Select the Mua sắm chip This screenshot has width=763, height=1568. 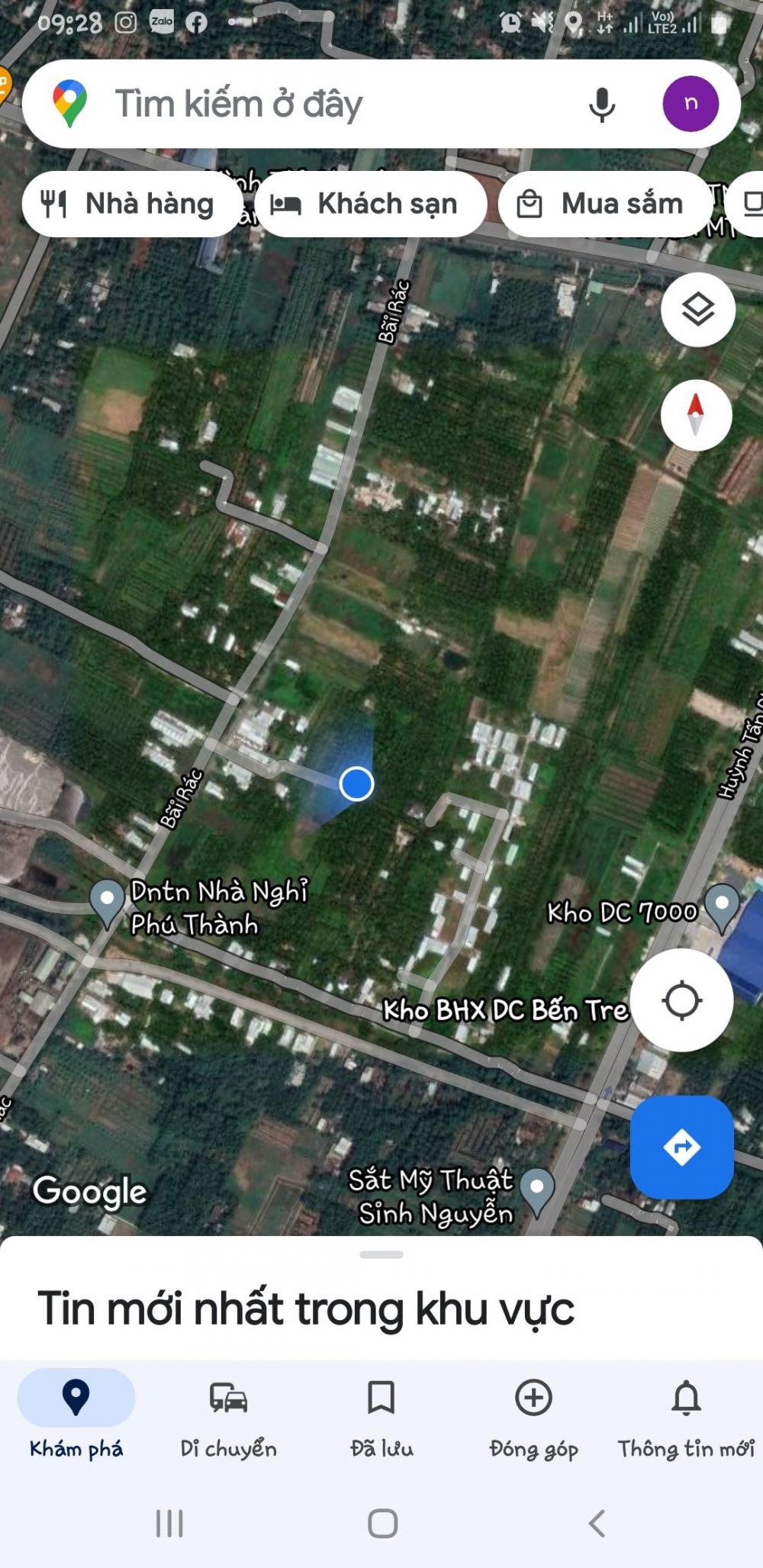pyautogui.click(x=605, y=204)
